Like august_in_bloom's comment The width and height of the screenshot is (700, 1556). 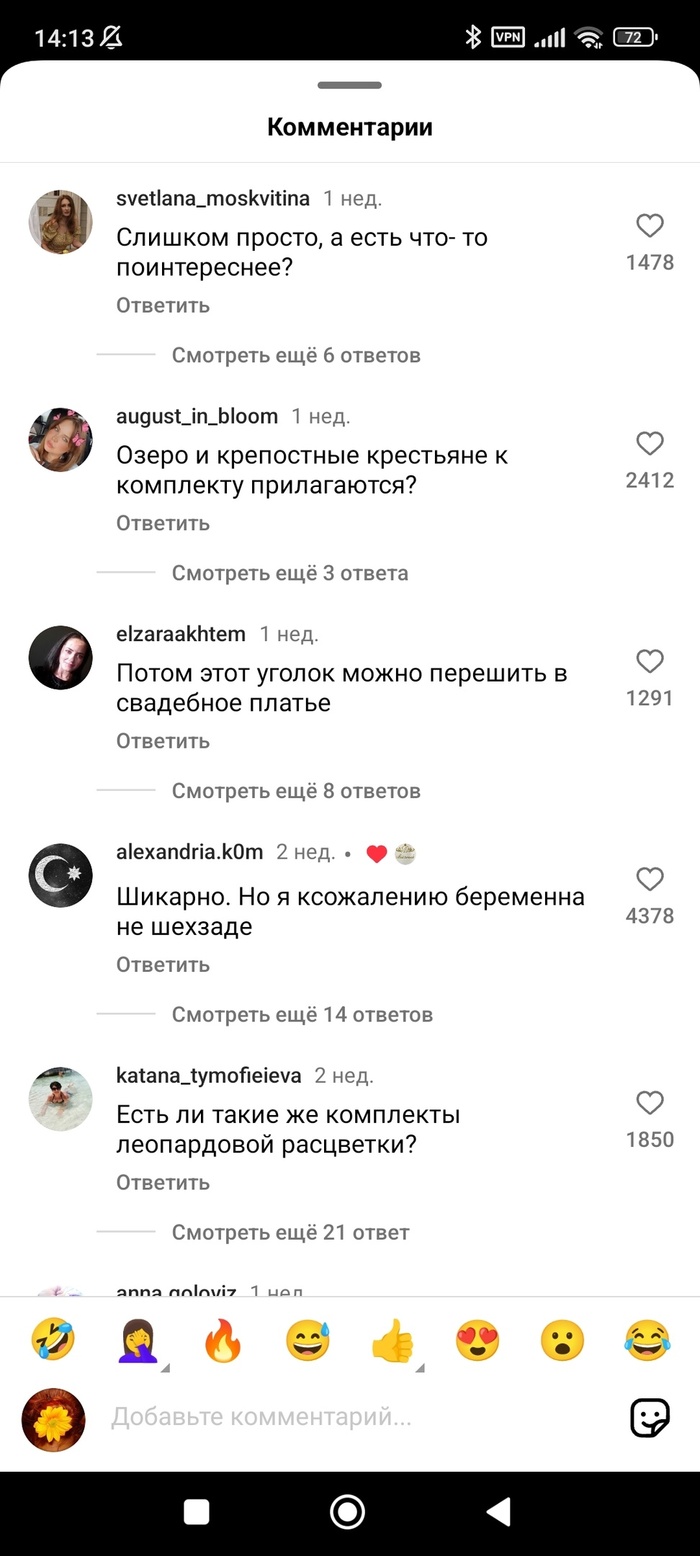650,444
